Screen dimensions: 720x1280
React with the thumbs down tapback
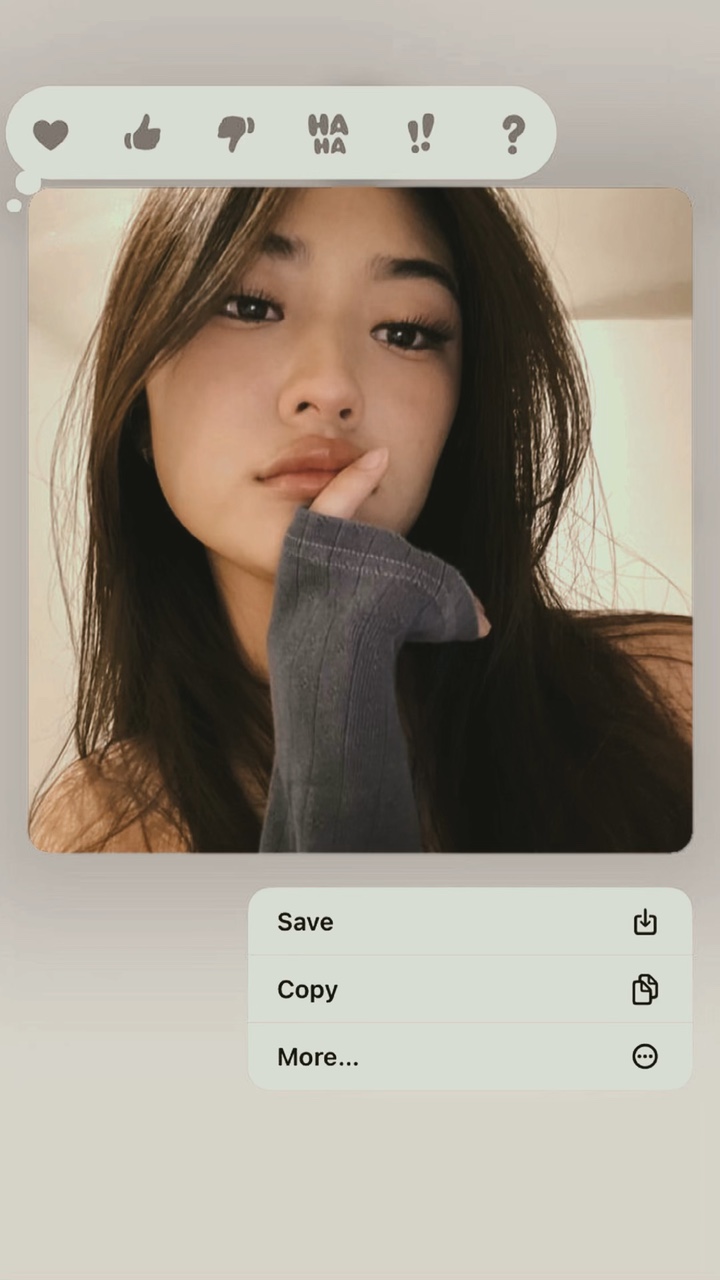click(x=236, y=133)
